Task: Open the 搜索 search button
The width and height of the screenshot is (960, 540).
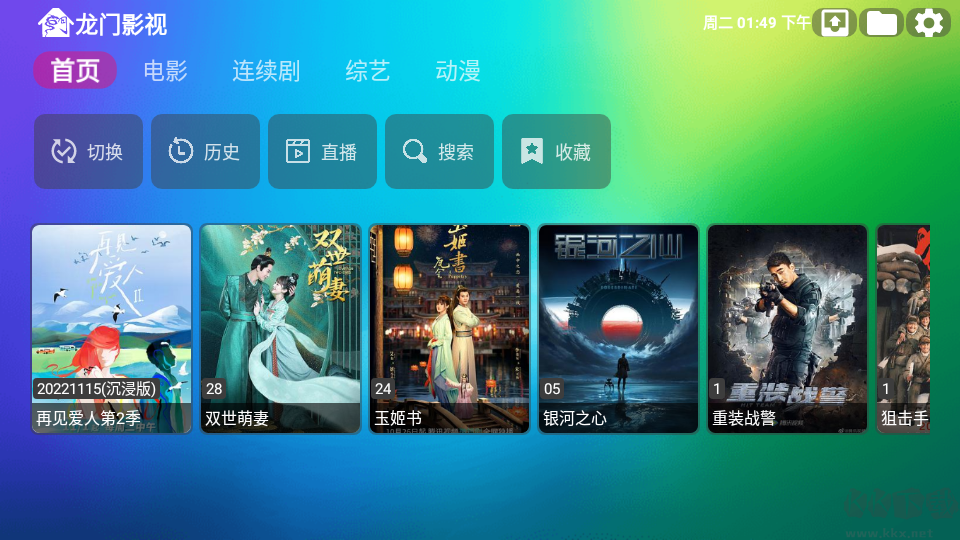Action: click(439, 152)
